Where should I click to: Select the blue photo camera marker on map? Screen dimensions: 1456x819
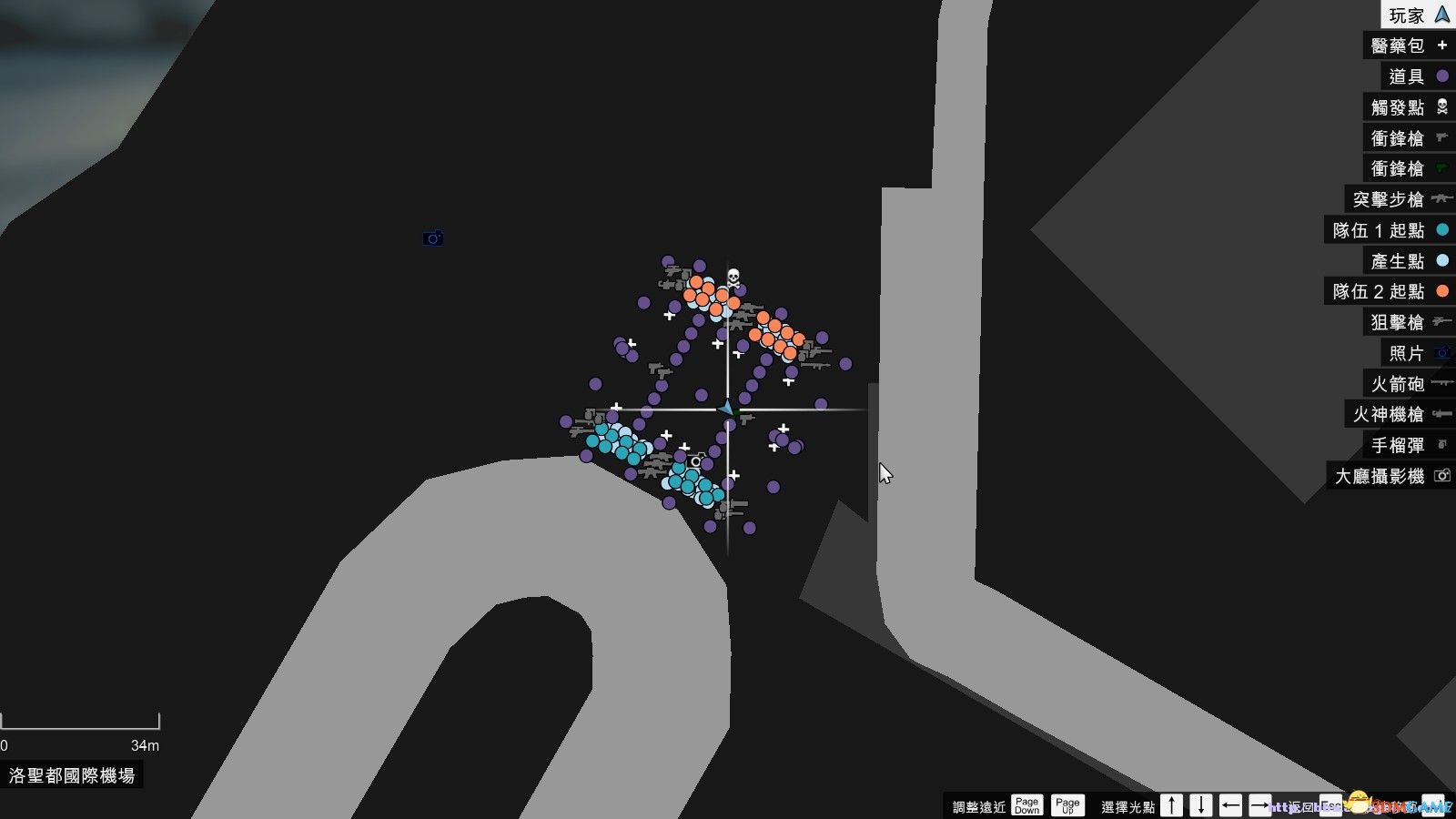pyautogui.click(x=433, y=238)
